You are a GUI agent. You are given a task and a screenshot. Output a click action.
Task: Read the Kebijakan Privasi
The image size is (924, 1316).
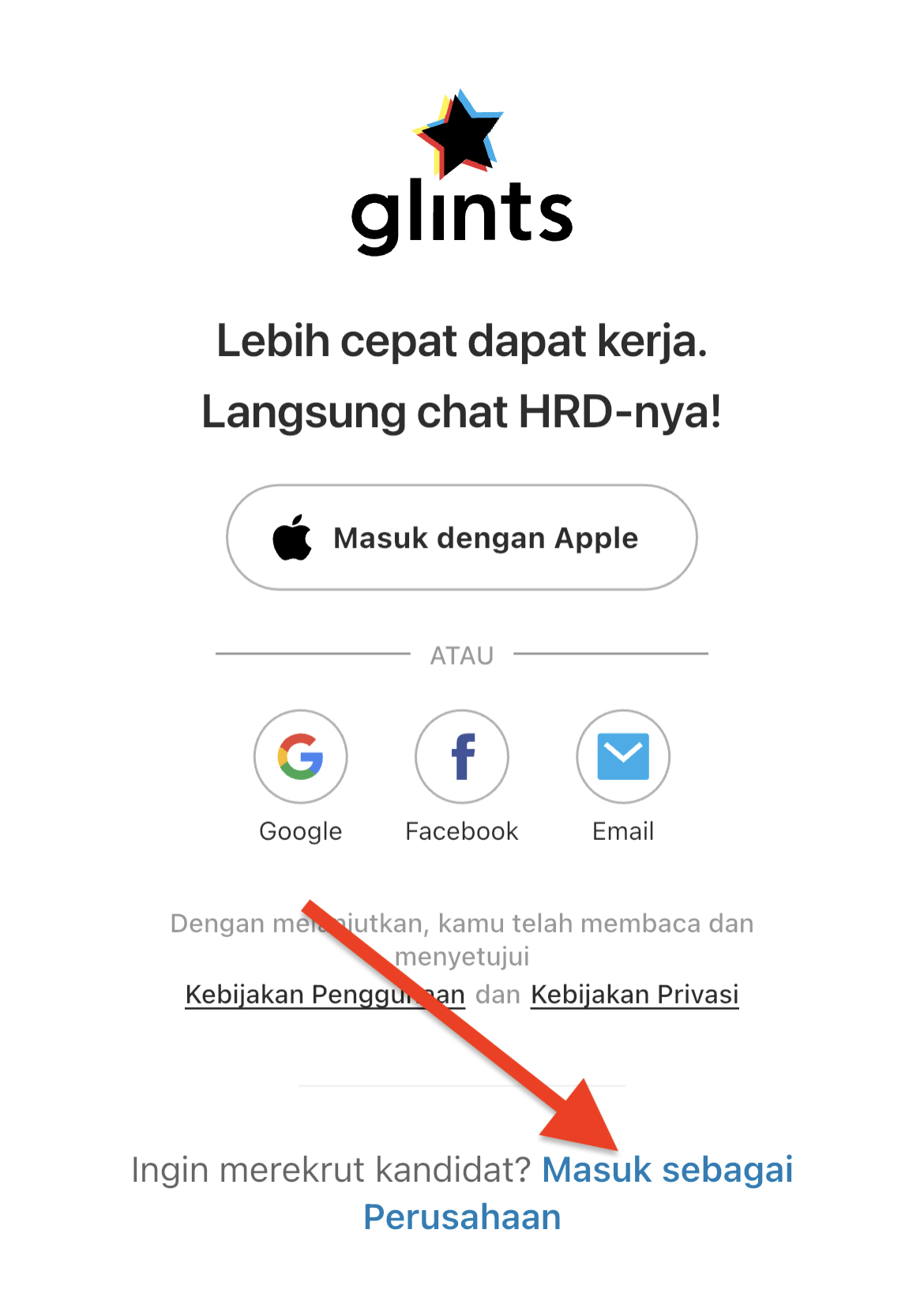(634, 995)
